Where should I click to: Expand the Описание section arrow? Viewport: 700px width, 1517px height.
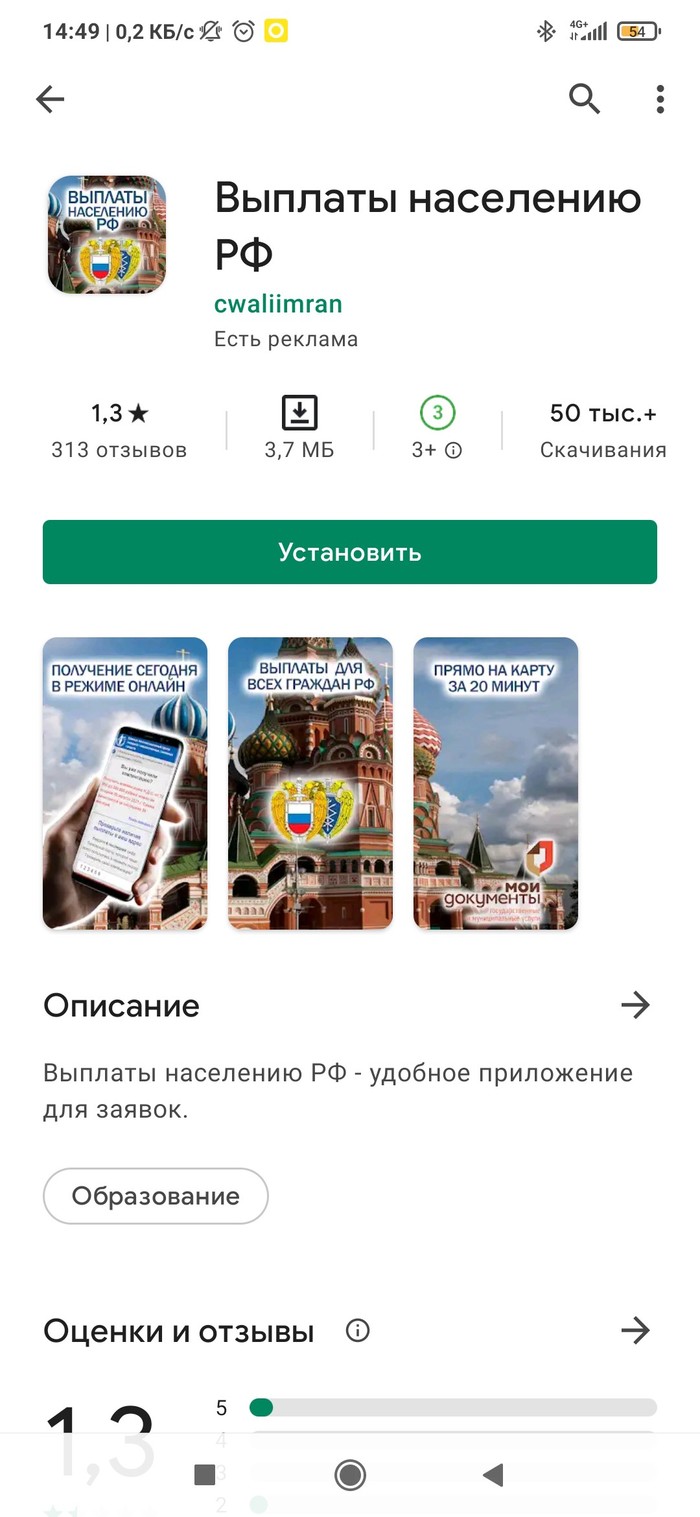(x=635, y=1005)
